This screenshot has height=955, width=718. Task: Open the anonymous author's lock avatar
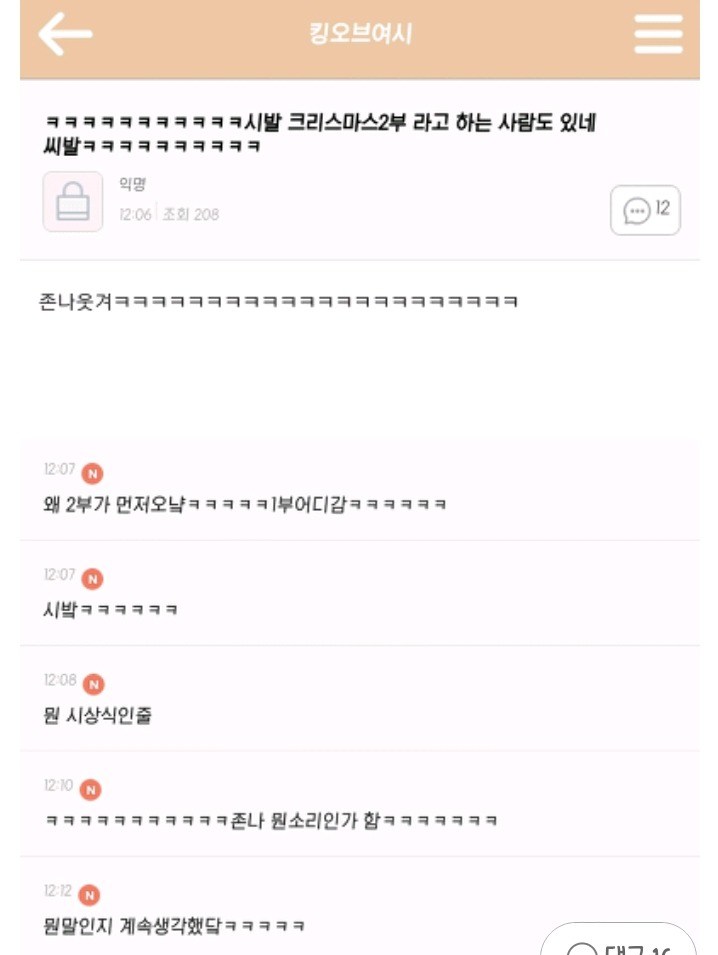[x=73, y=202]
